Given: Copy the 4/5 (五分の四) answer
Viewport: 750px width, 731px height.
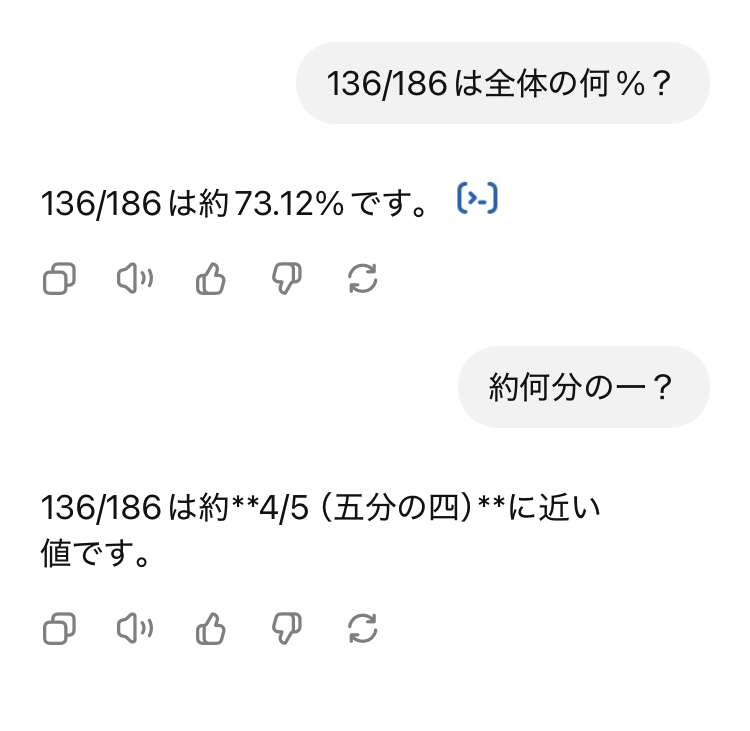Looking at the screenshot, I should click(59, 629).
